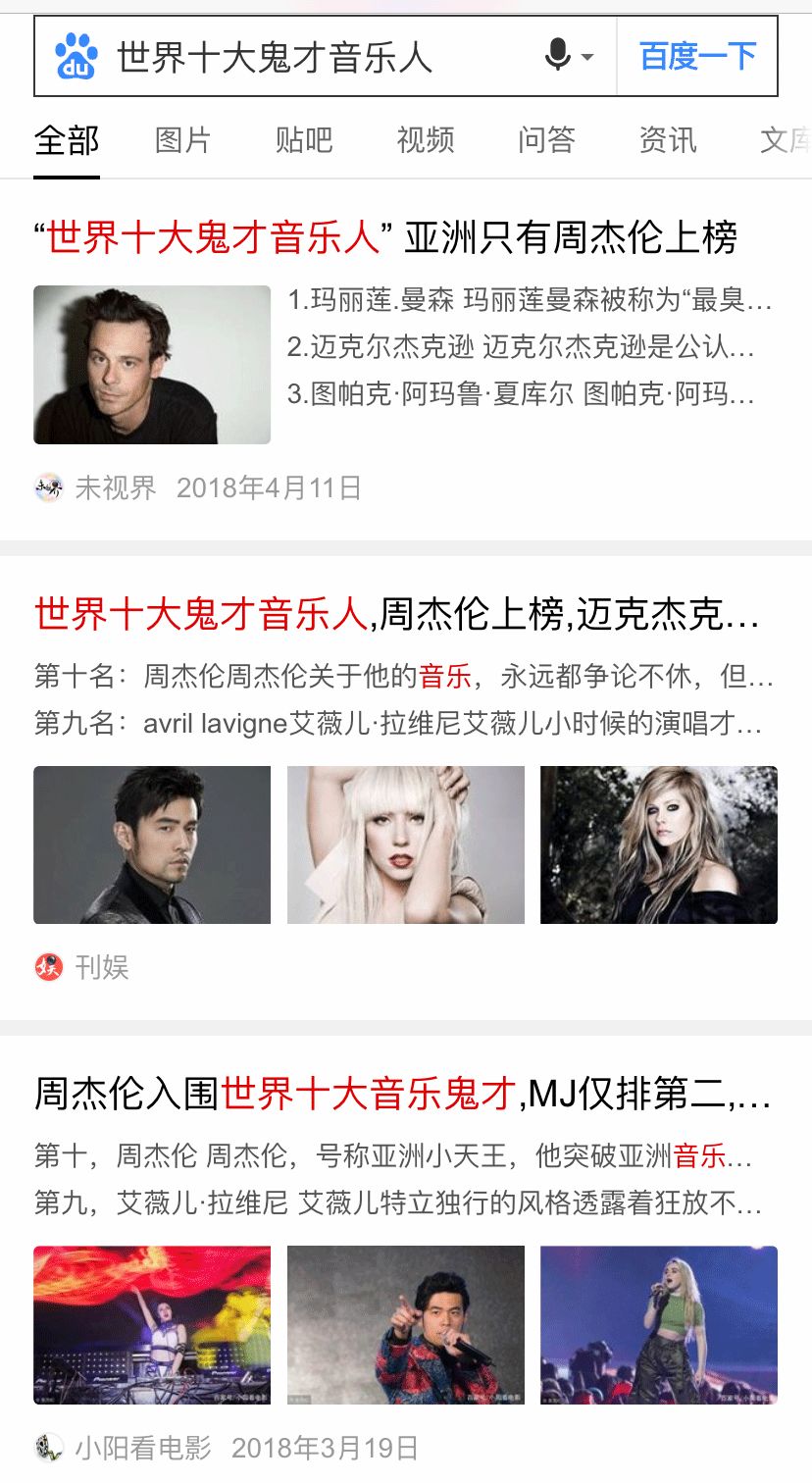812x1483 pixels.
Task: Open the singer in green top photo
Action: 658,1324
